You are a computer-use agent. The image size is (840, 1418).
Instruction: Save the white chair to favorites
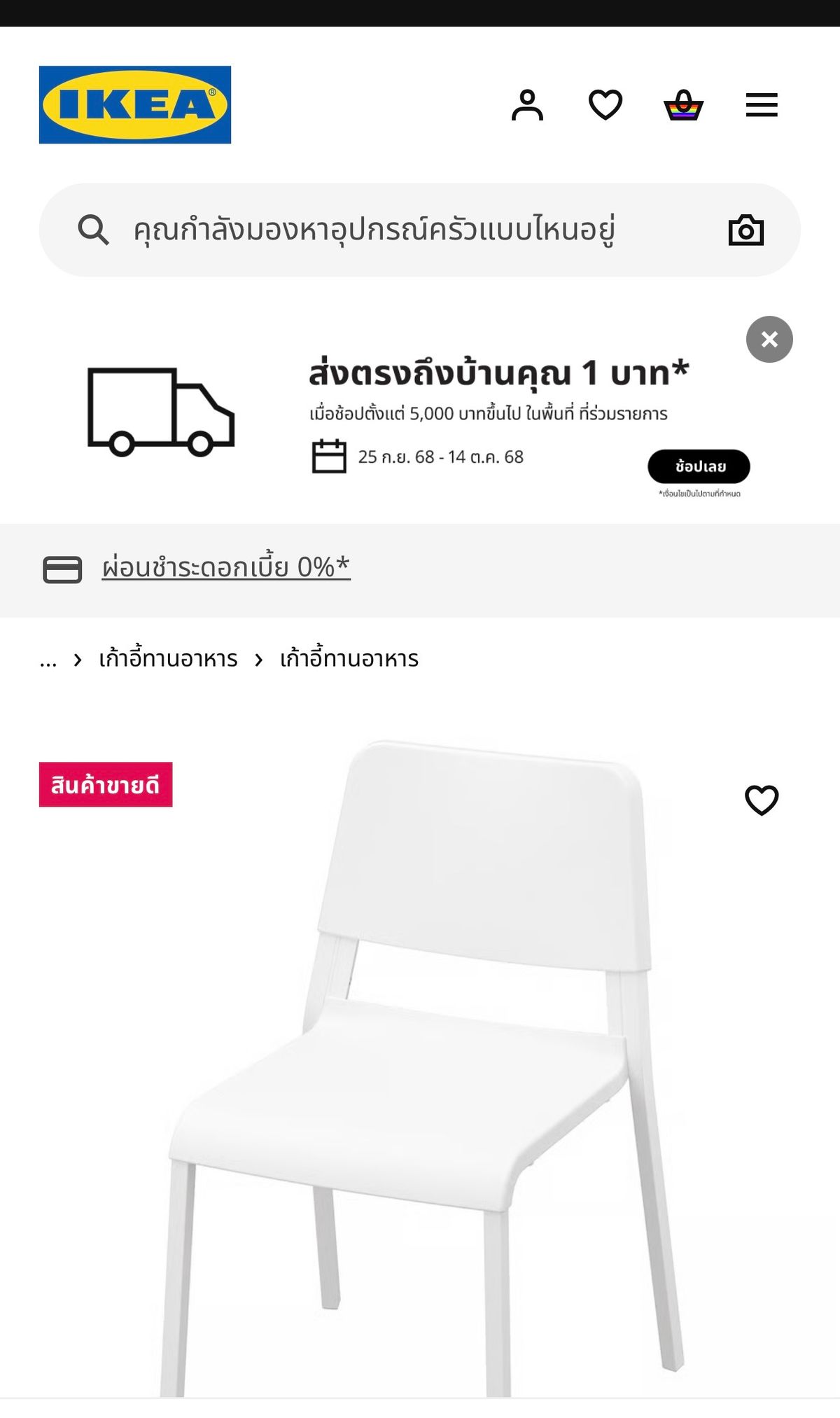tap(762, 800)
